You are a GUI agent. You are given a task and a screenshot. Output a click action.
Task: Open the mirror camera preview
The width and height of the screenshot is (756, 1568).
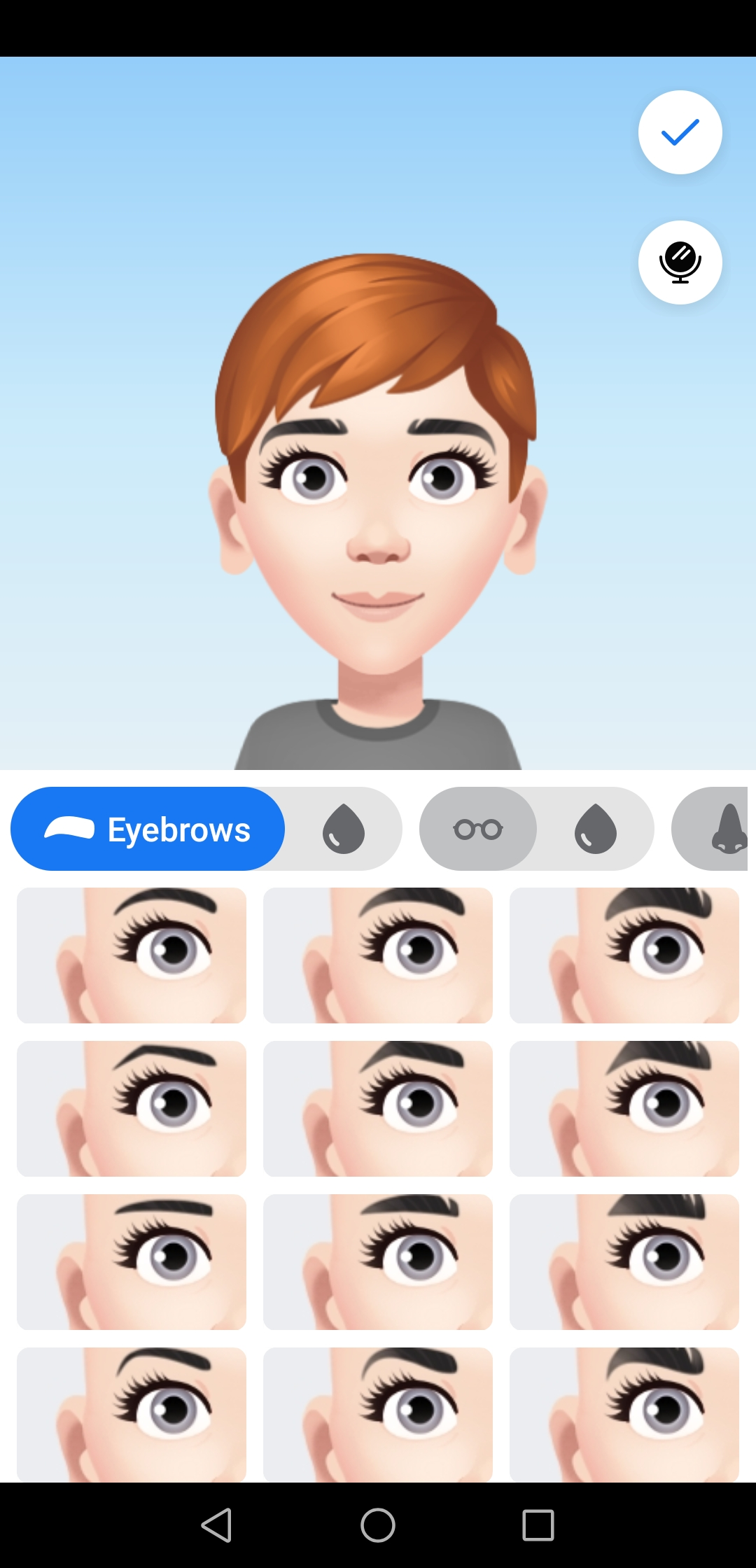(x=680, y=262)
